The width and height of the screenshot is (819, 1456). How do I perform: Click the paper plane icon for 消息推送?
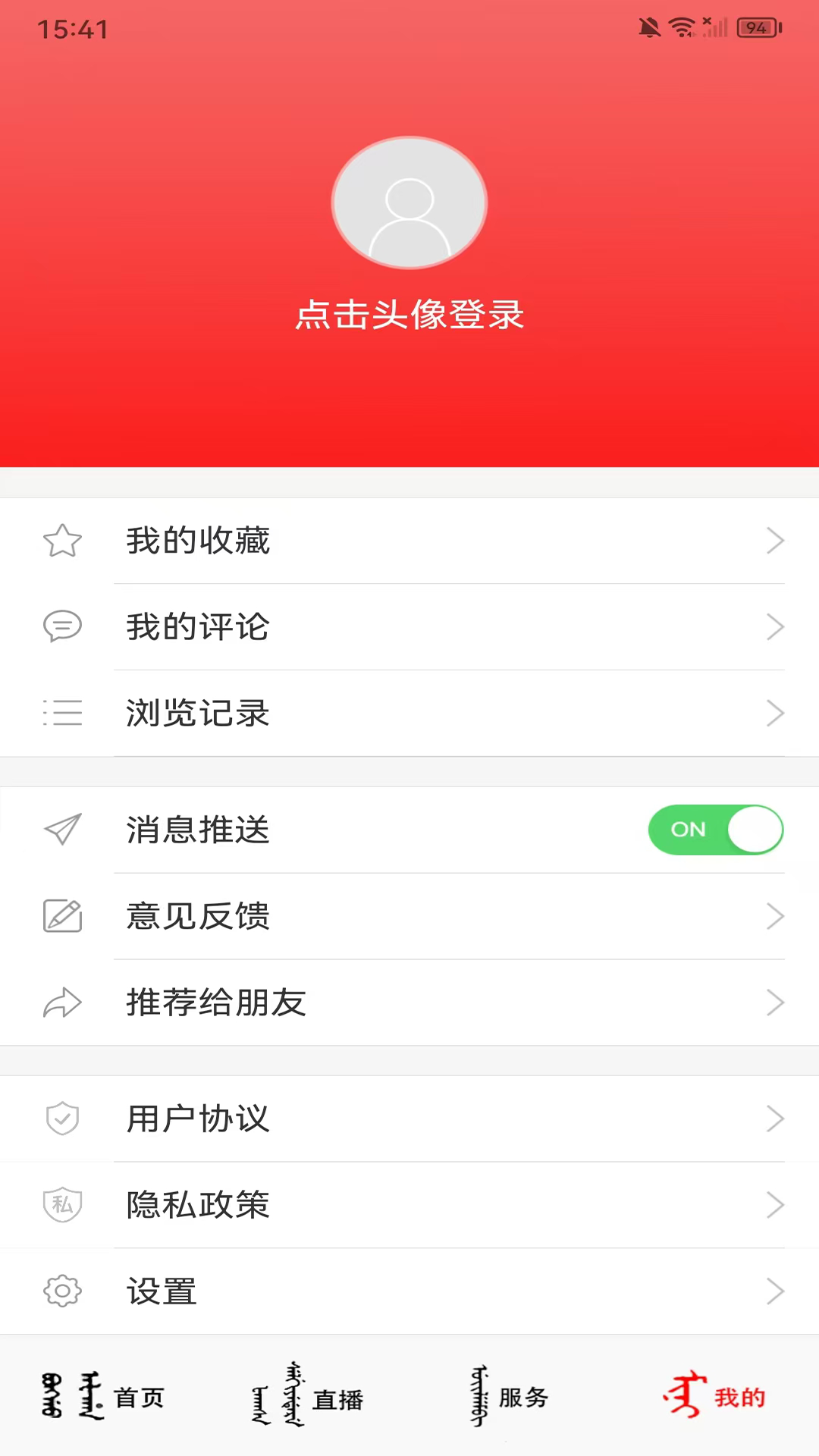[63, 830]
